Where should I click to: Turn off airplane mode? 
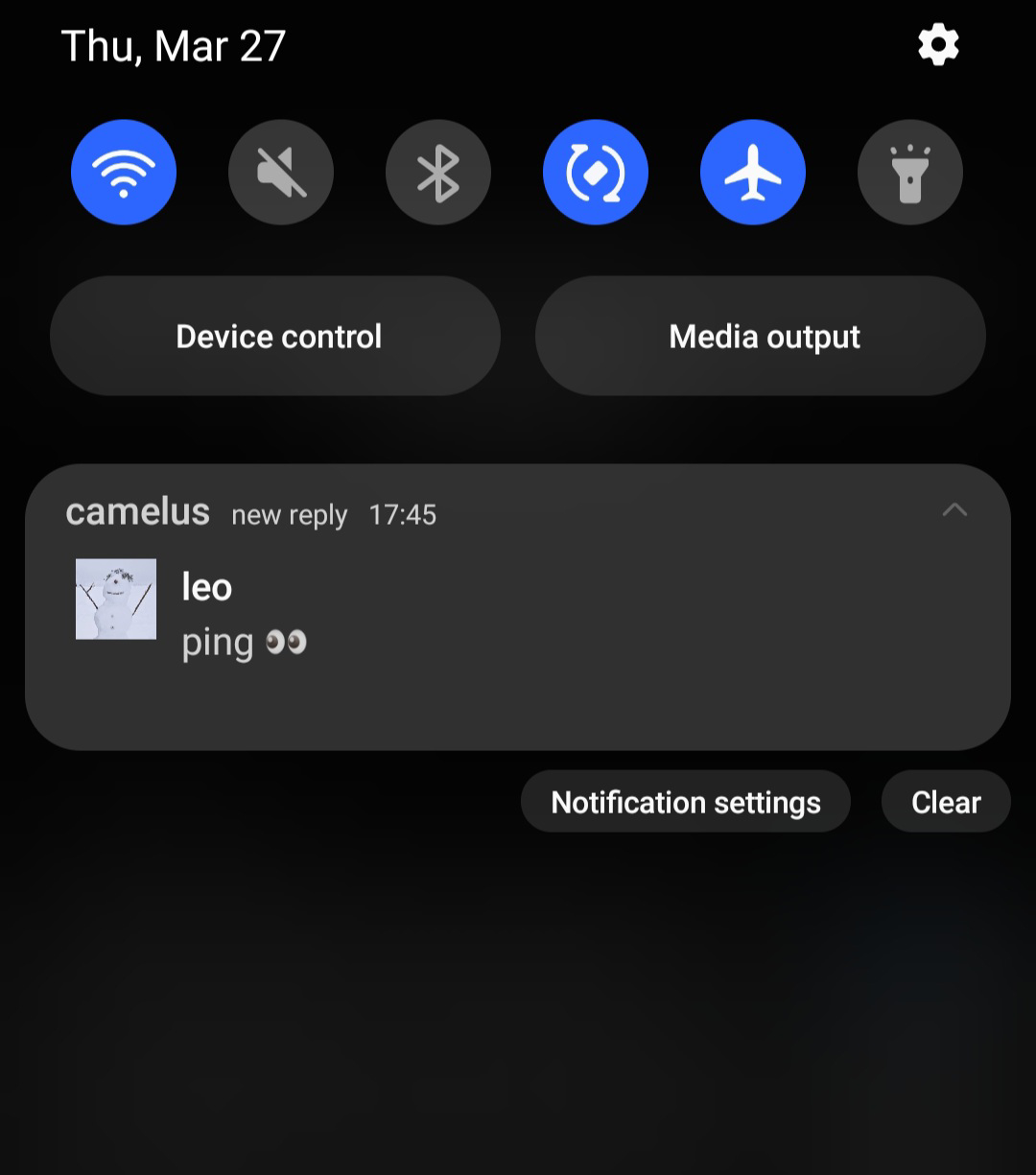pyautogui.click(x=753, y=173)
